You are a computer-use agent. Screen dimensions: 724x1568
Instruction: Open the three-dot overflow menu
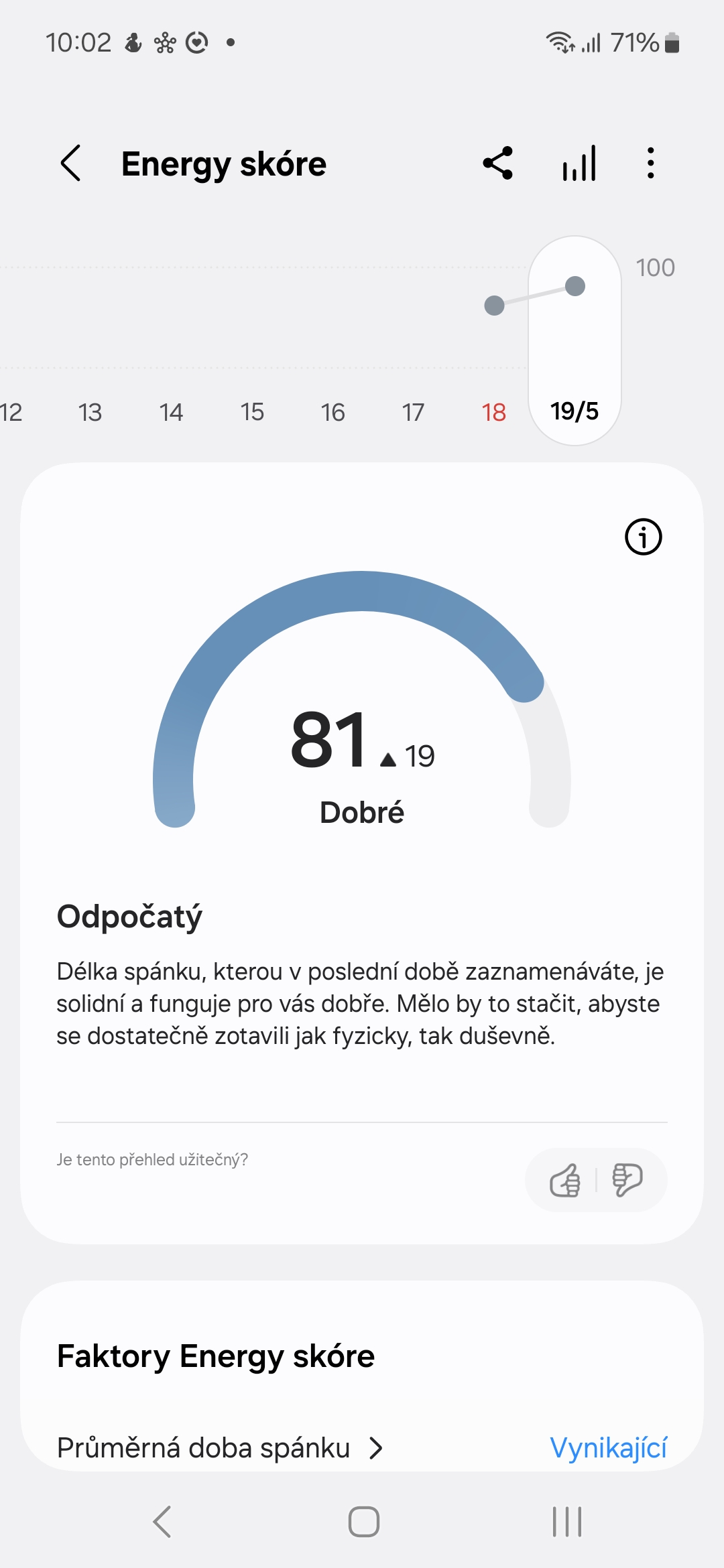pyautogui.click(x=650, y=163)
